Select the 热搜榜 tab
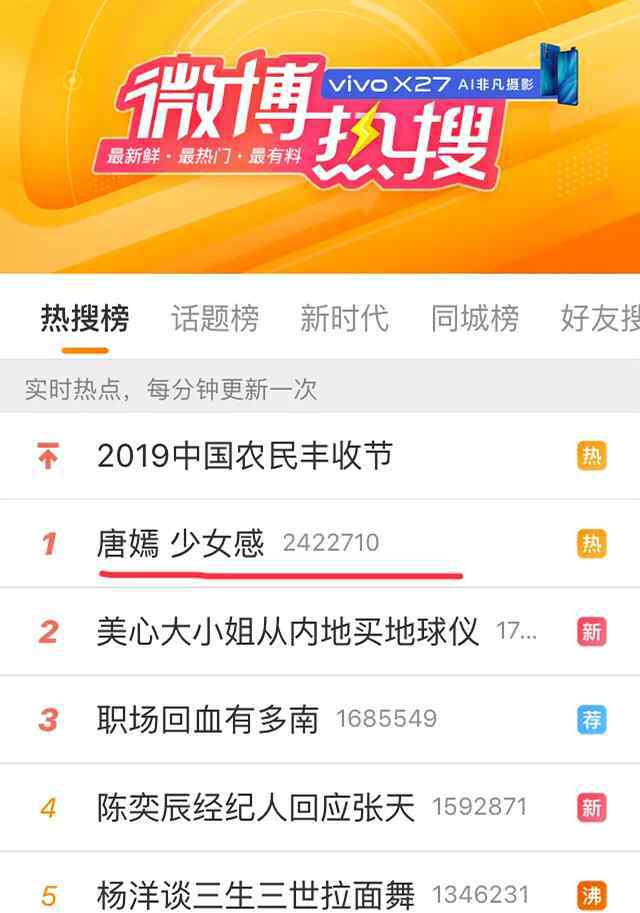 point(85,319)
